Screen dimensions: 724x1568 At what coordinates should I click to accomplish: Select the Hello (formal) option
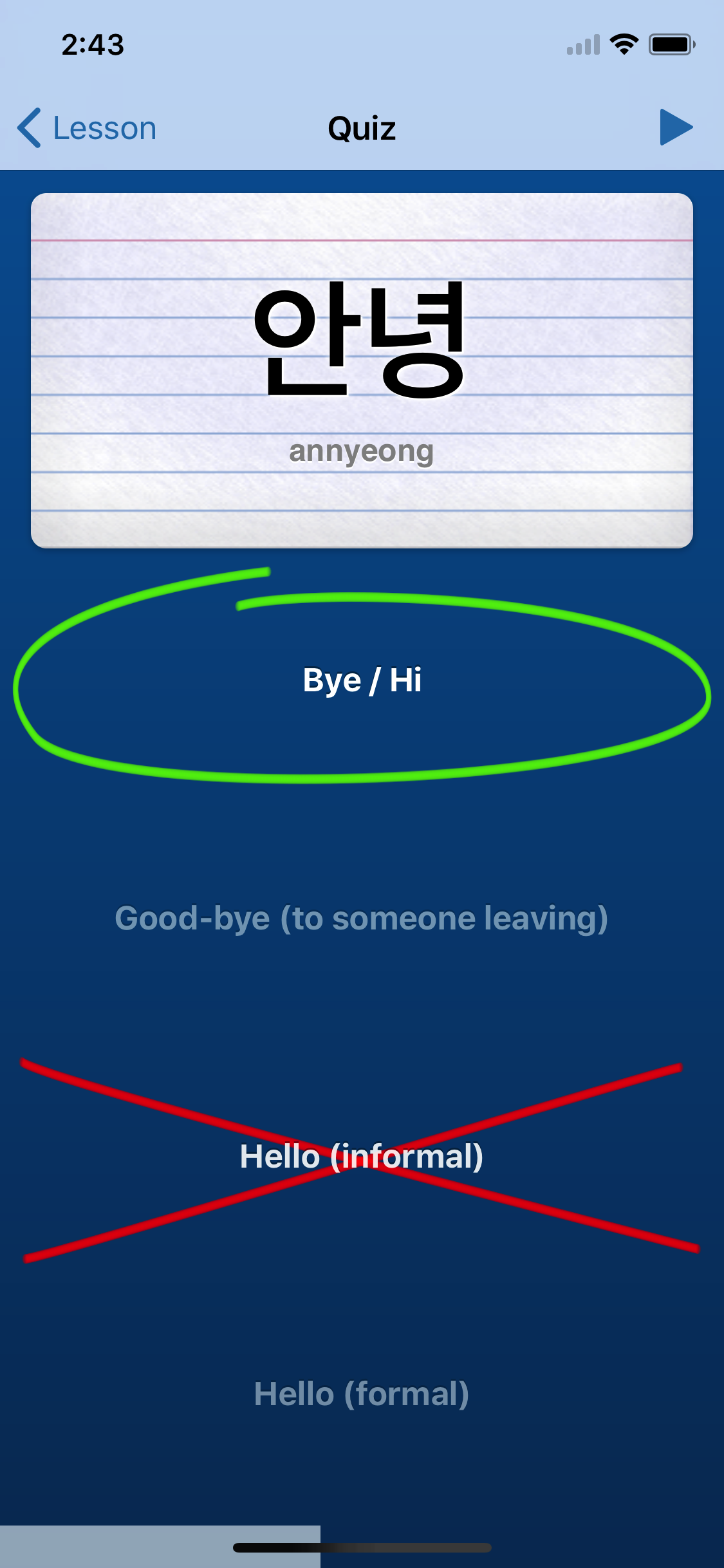click(362, 1395)
